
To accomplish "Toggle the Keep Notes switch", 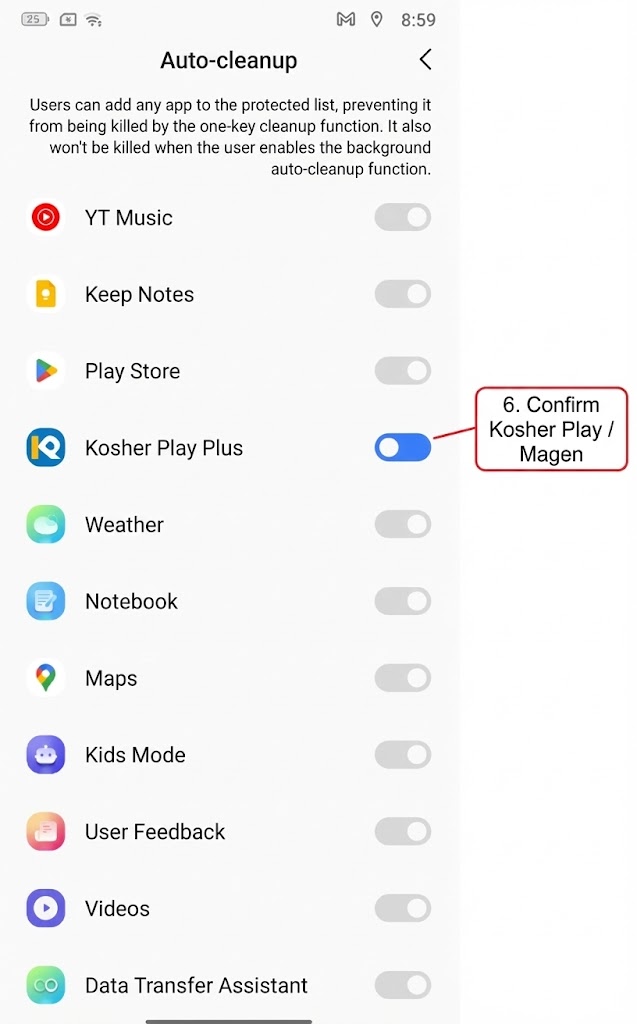I will point(402,294).
